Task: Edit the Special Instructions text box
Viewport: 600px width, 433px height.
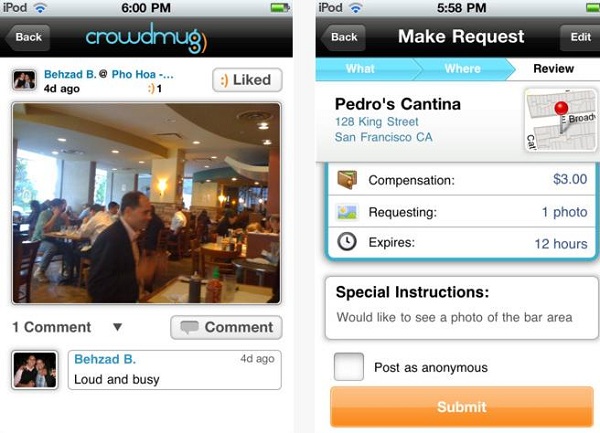Action: coord(462,318)
